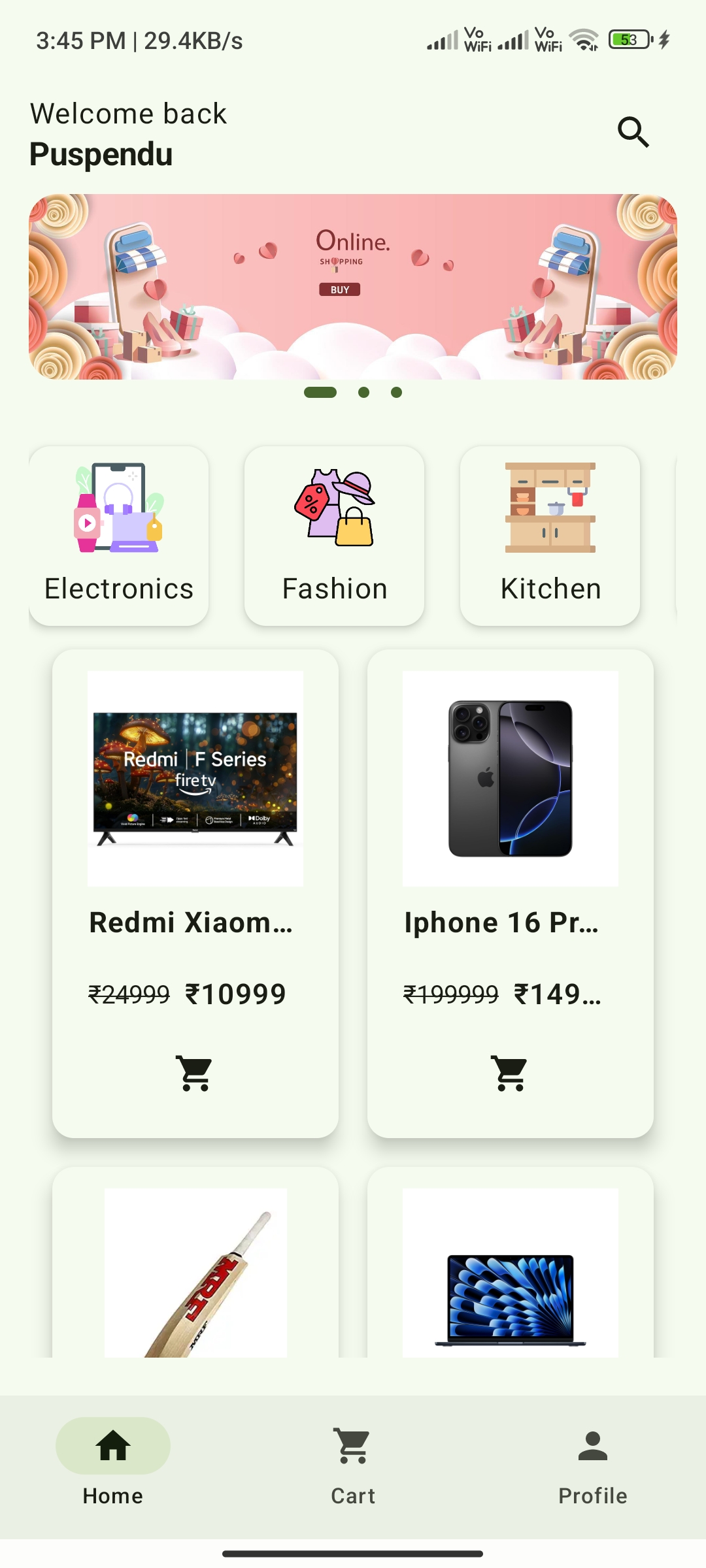Open the Online Shopping banner

(353, 286)
